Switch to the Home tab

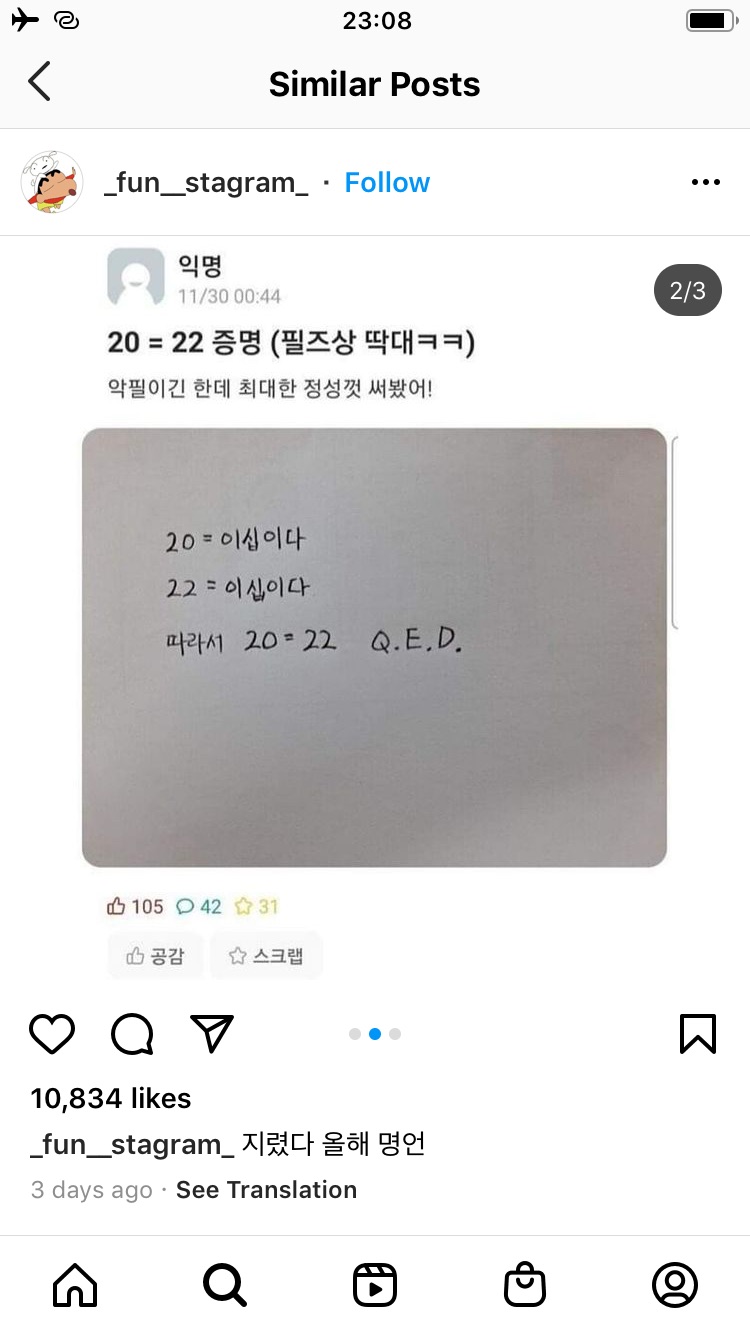tap(75, 1284)
